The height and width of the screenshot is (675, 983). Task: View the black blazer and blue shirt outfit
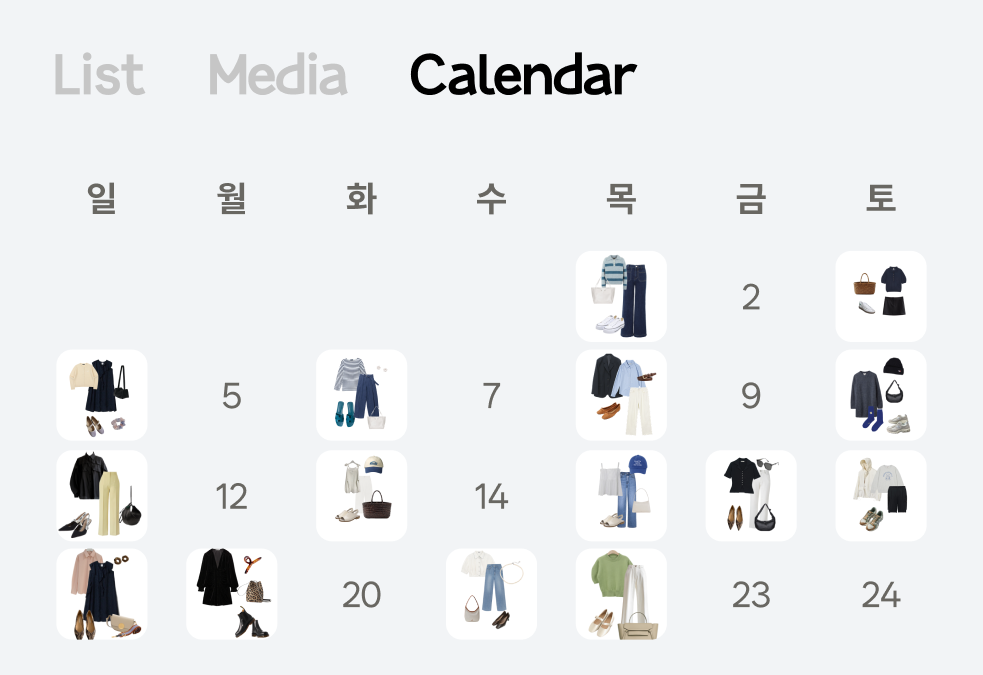[621, 395]
